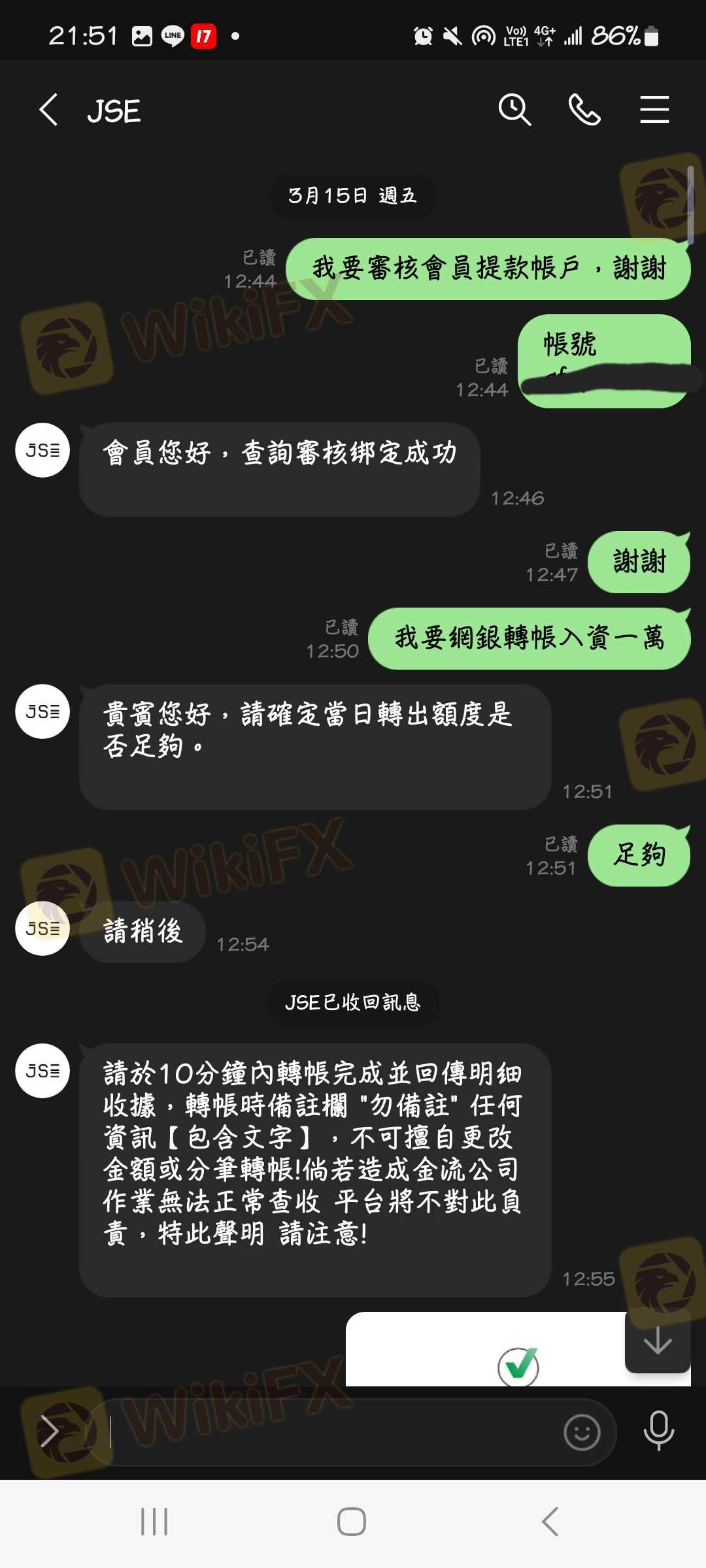Viewport: 706px width, 1568px height.
Task: Tap the 足夠 reply bubble
Action: click(x=639, y=856)
